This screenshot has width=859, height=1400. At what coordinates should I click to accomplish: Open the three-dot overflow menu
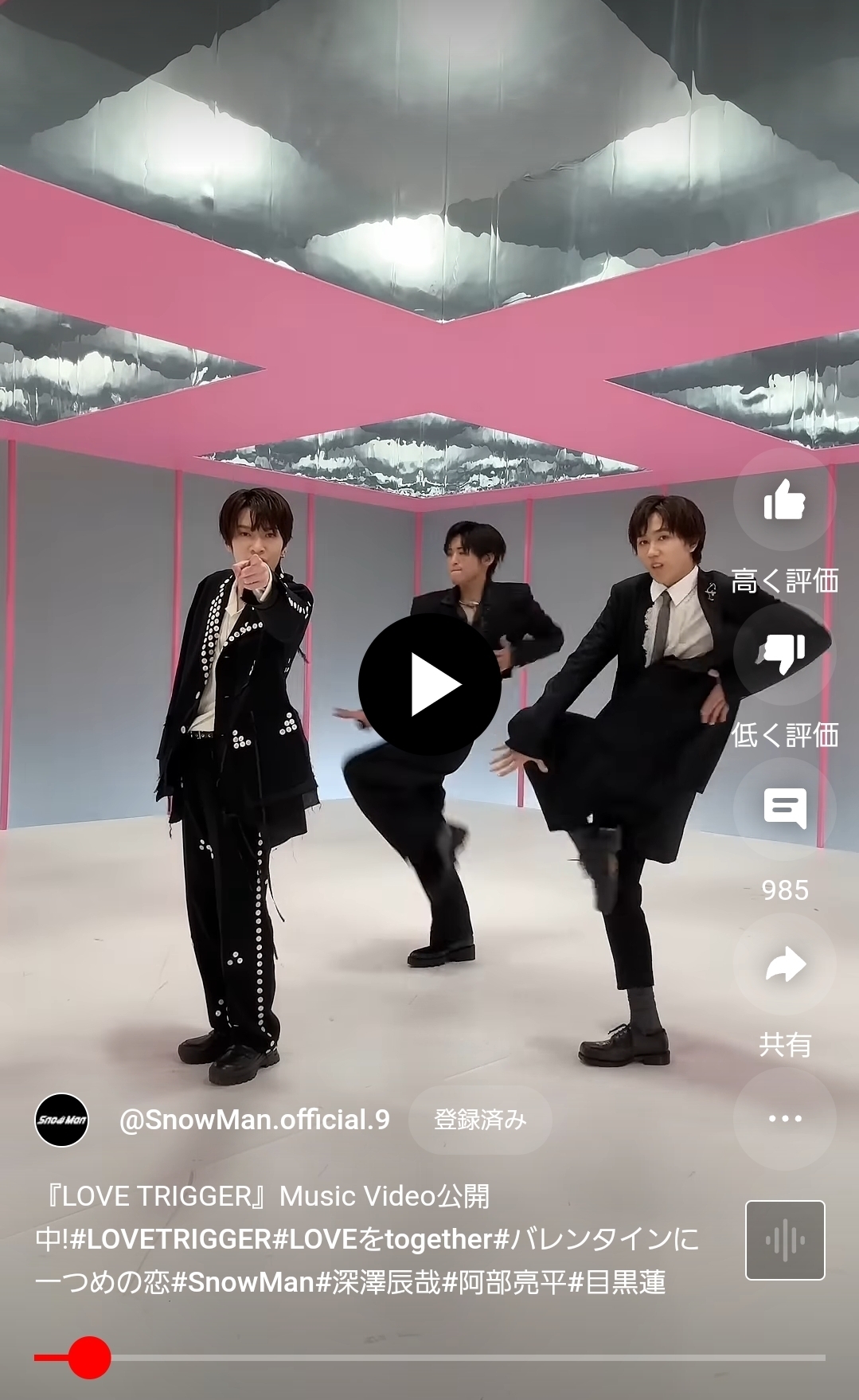coord(784,1118)
